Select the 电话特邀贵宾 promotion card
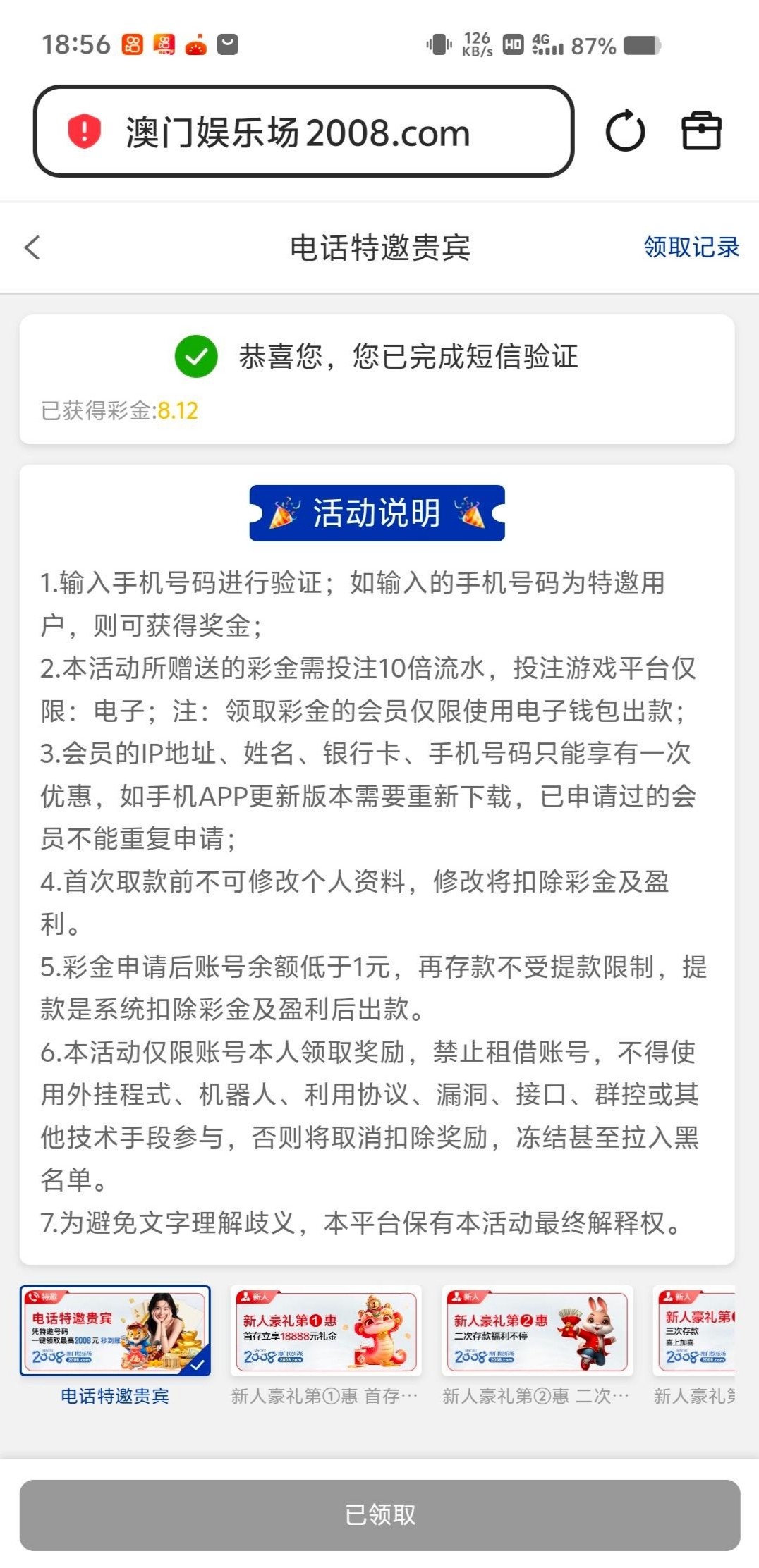 click(x=115, y=1330)
